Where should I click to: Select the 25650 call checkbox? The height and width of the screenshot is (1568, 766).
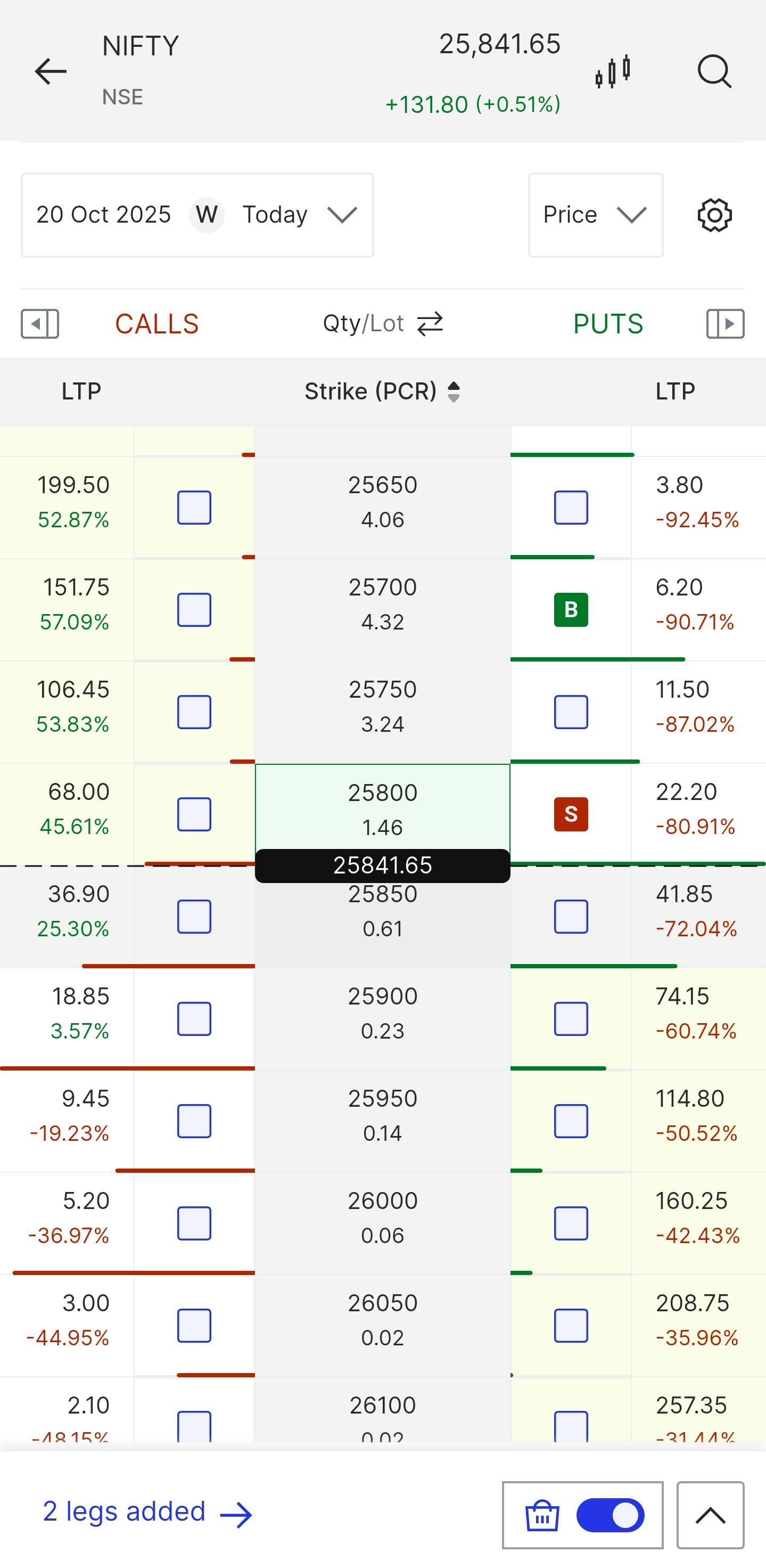point(194,507)
